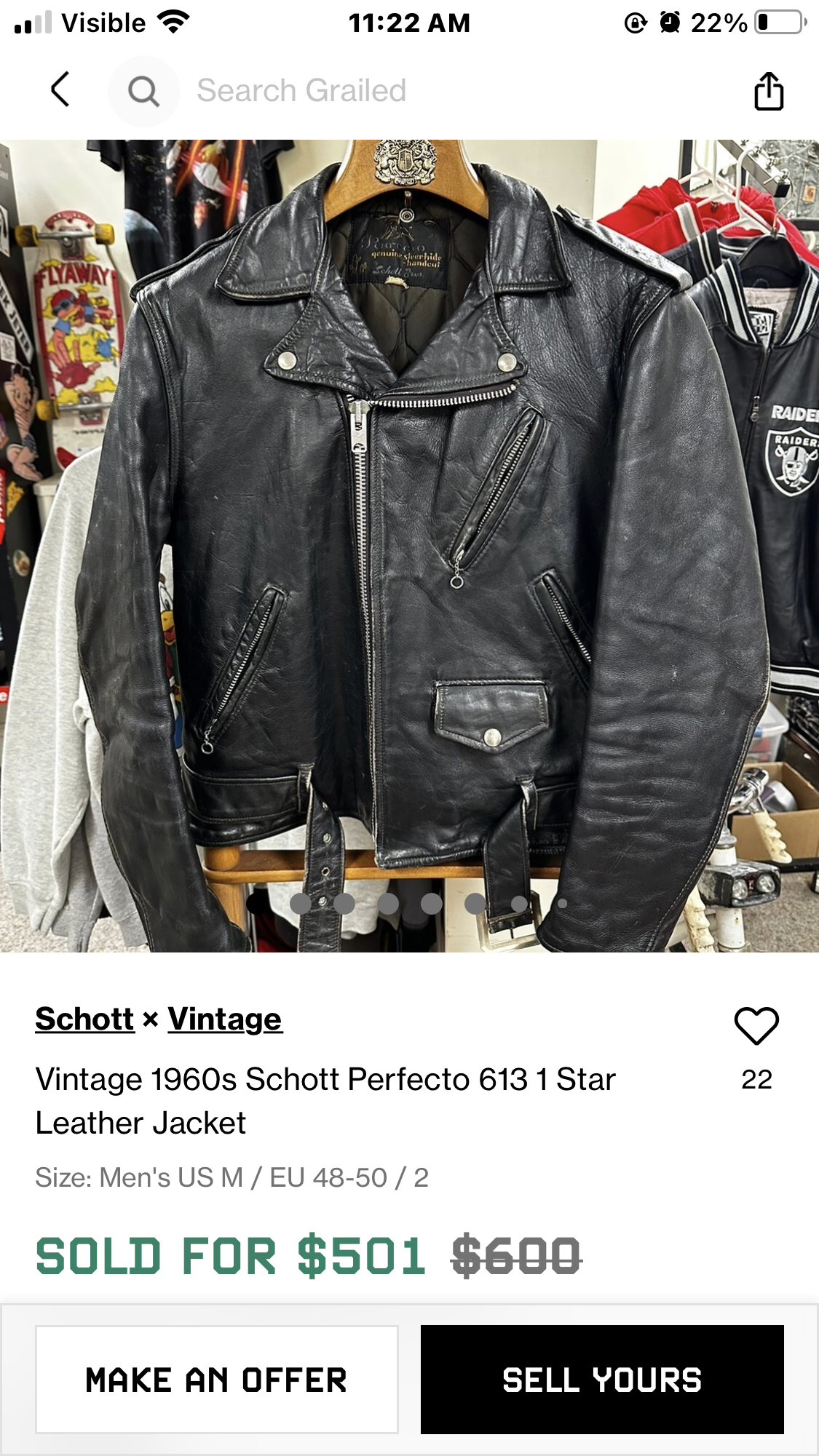Share this jacket listing
The width and height of the screenshot is (819, 1456).
(x=768, y=91)
